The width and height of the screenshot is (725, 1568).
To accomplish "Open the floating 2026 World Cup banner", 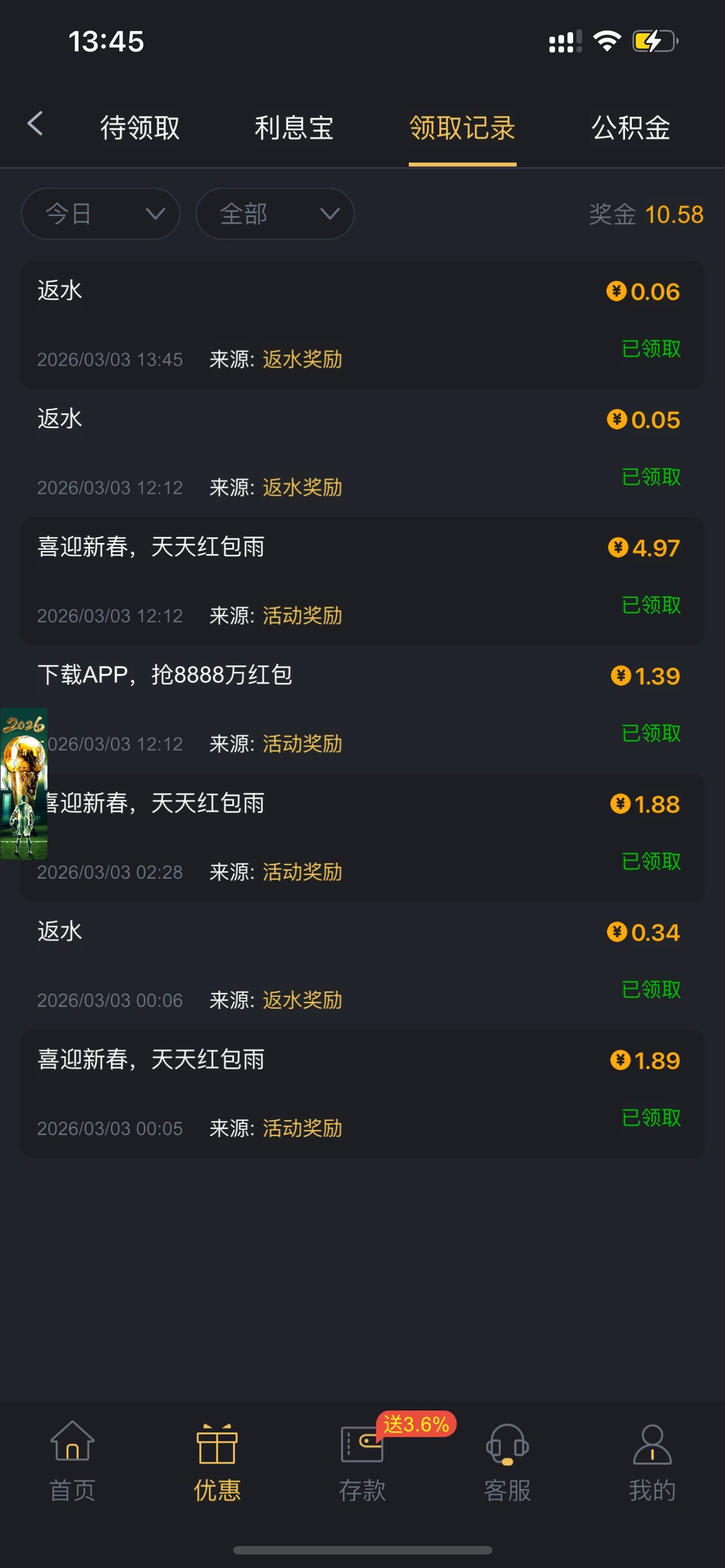I will pyautogui.click(x=24, y=783).
